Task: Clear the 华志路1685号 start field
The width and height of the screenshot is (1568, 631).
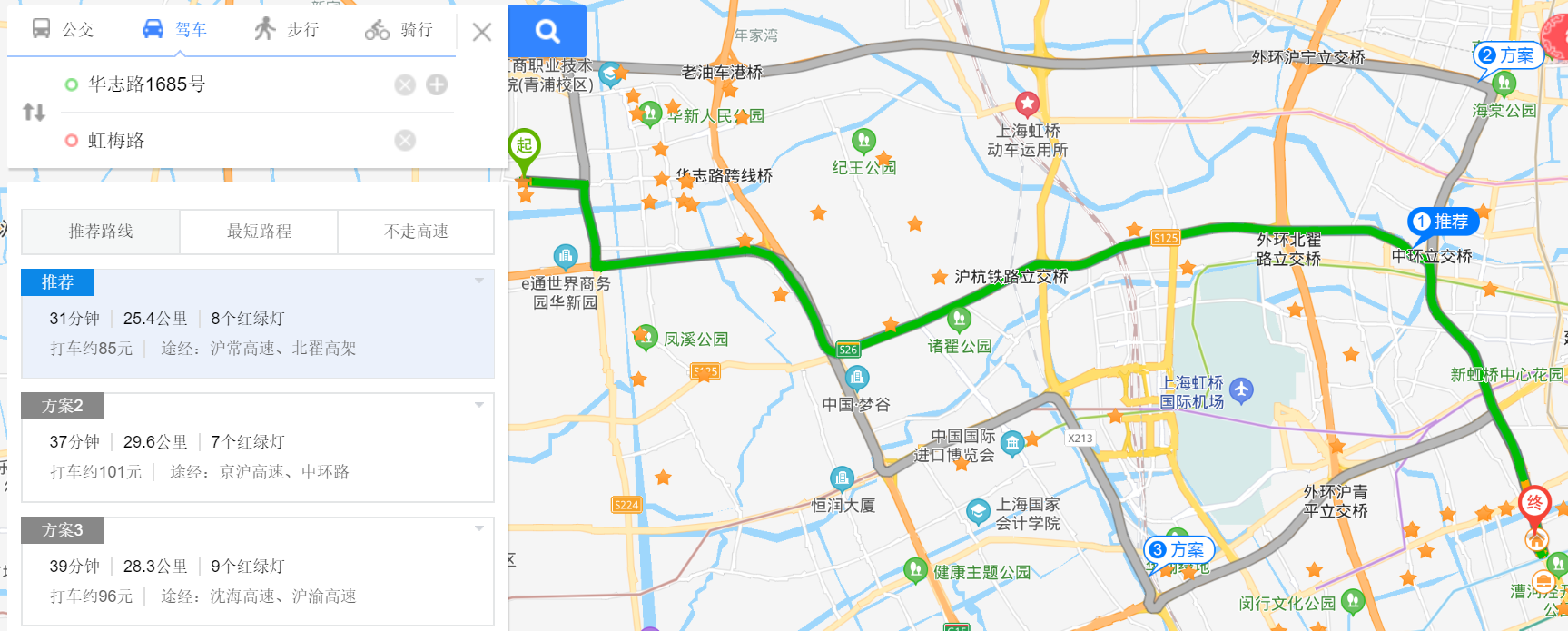Action: (405, 84)
